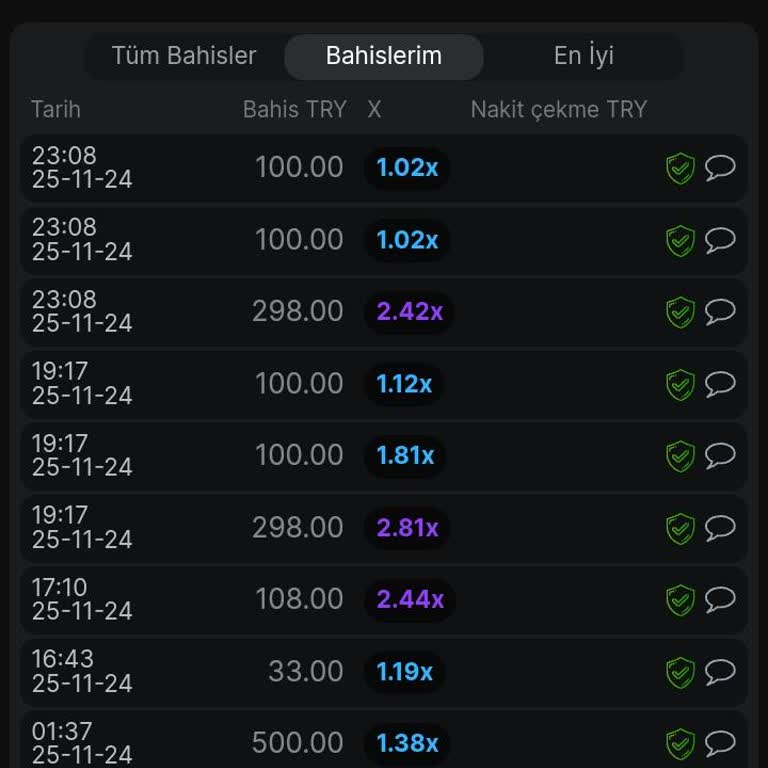Screen dimensions: 768x768
Task: Share the 500.00 bet via chat bubble
Action: click(720, 743)
